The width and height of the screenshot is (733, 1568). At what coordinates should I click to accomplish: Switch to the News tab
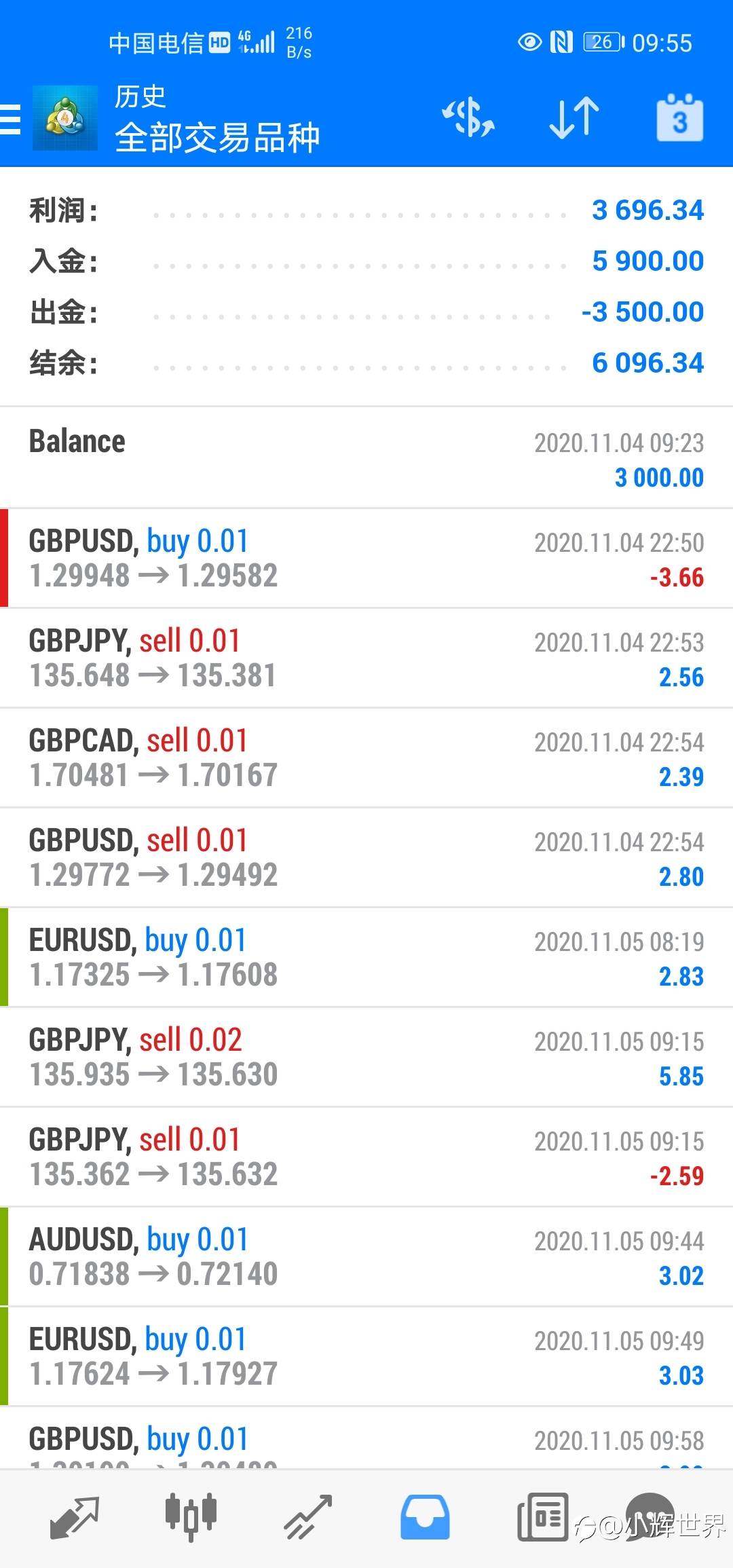542,1518
